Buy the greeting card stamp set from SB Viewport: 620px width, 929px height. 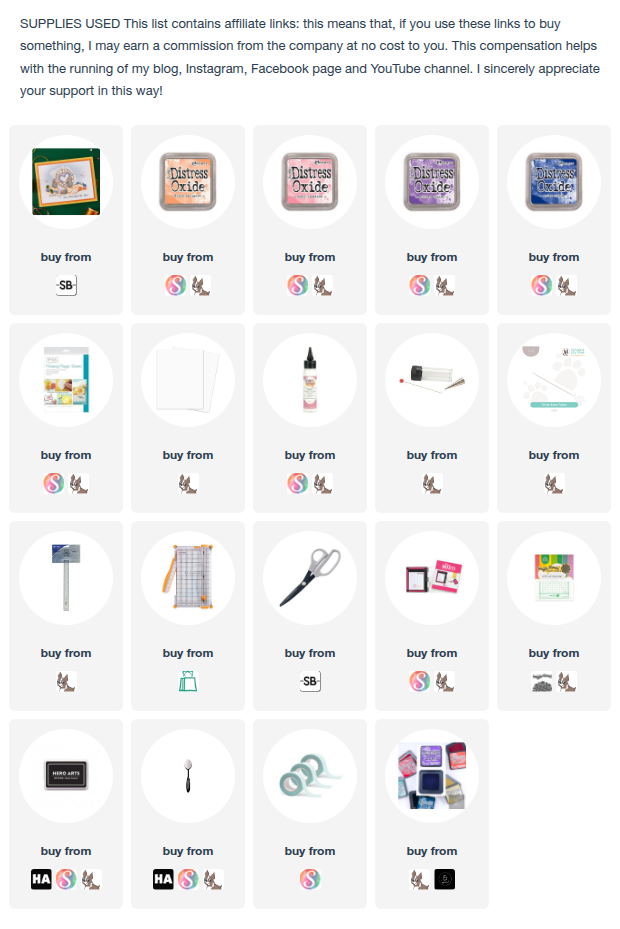pyautogui.click(x=66, y=286)
